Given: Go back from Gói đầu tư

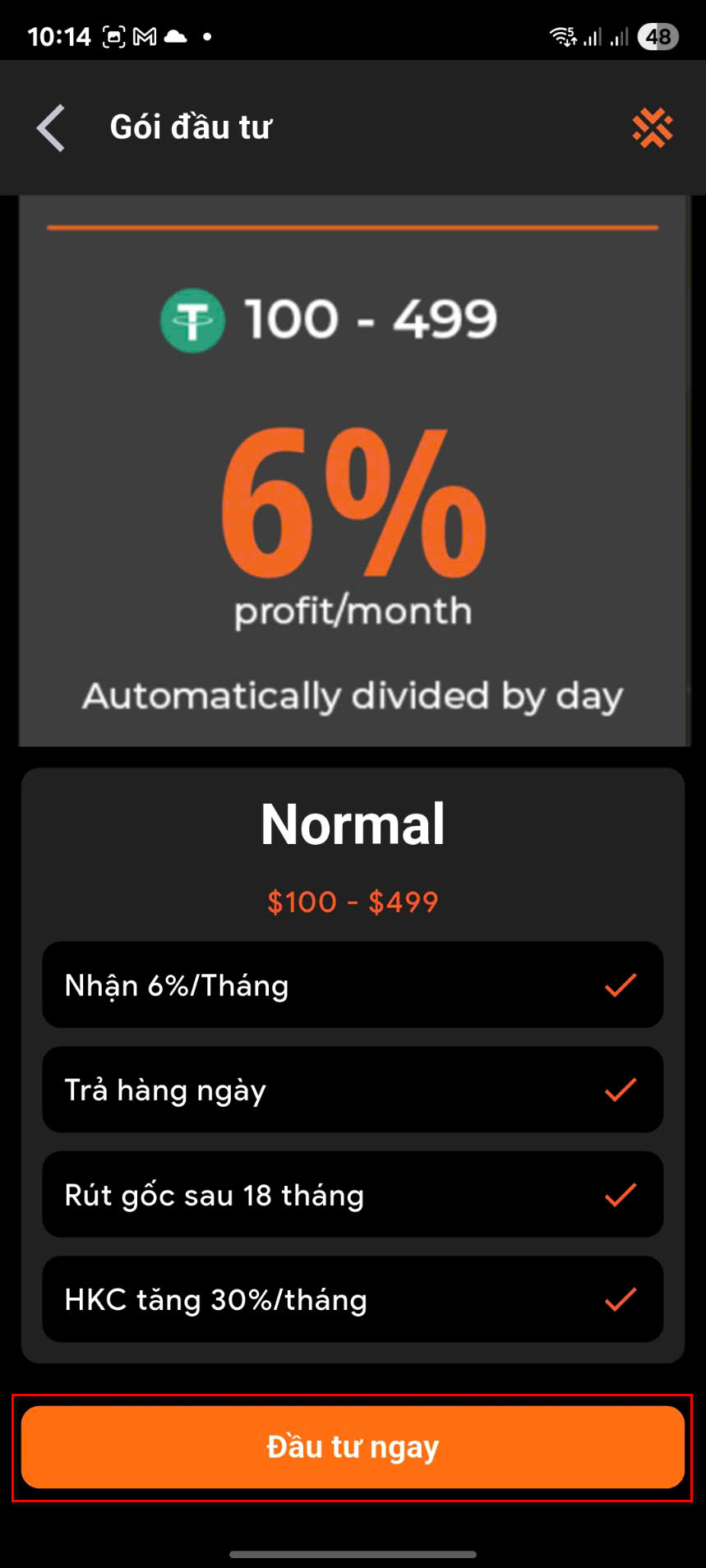Looking at the screenshot, I should [x=51, y=128].
